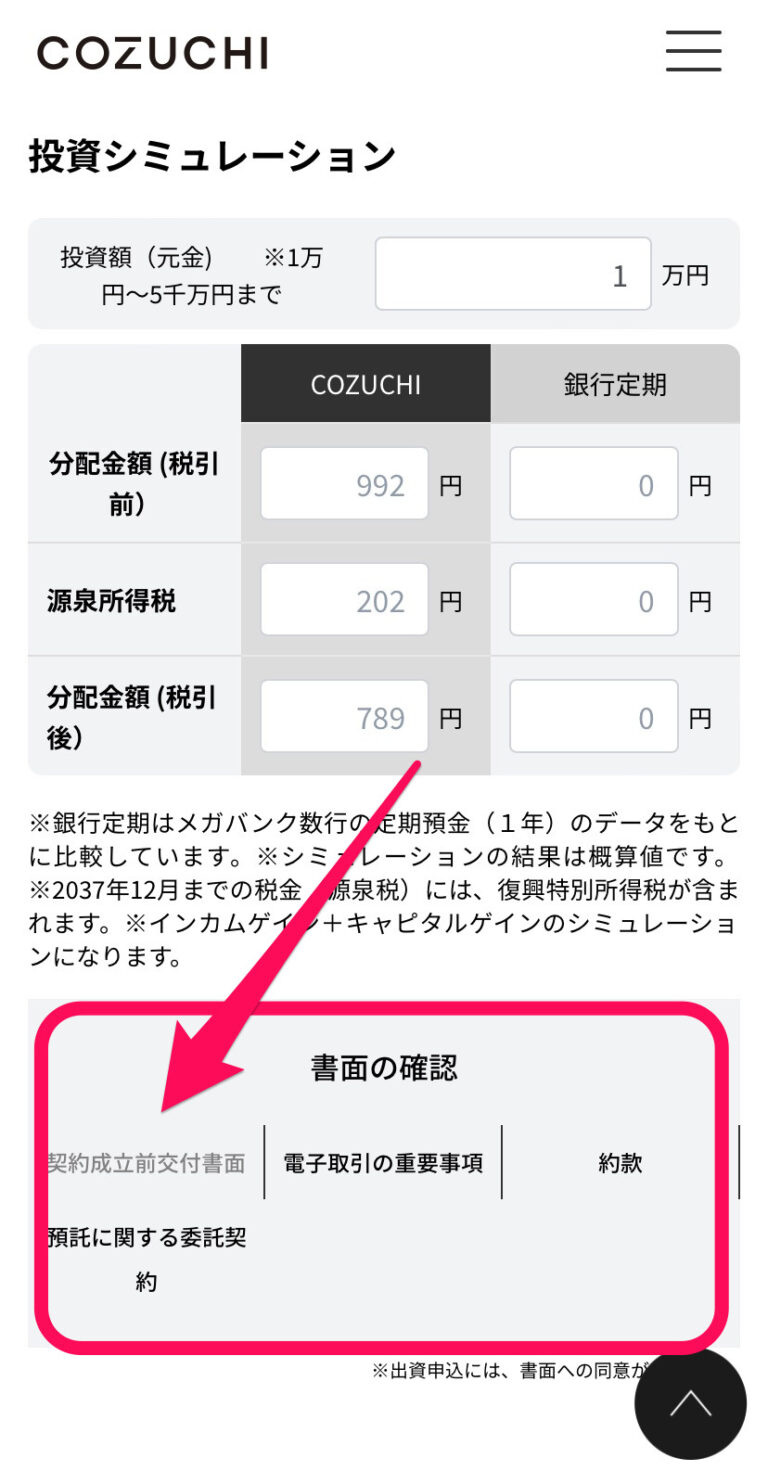768x1471 pixels.
Task: Click the 銀行定期 withholding tax field
Action: pos(594,599)
